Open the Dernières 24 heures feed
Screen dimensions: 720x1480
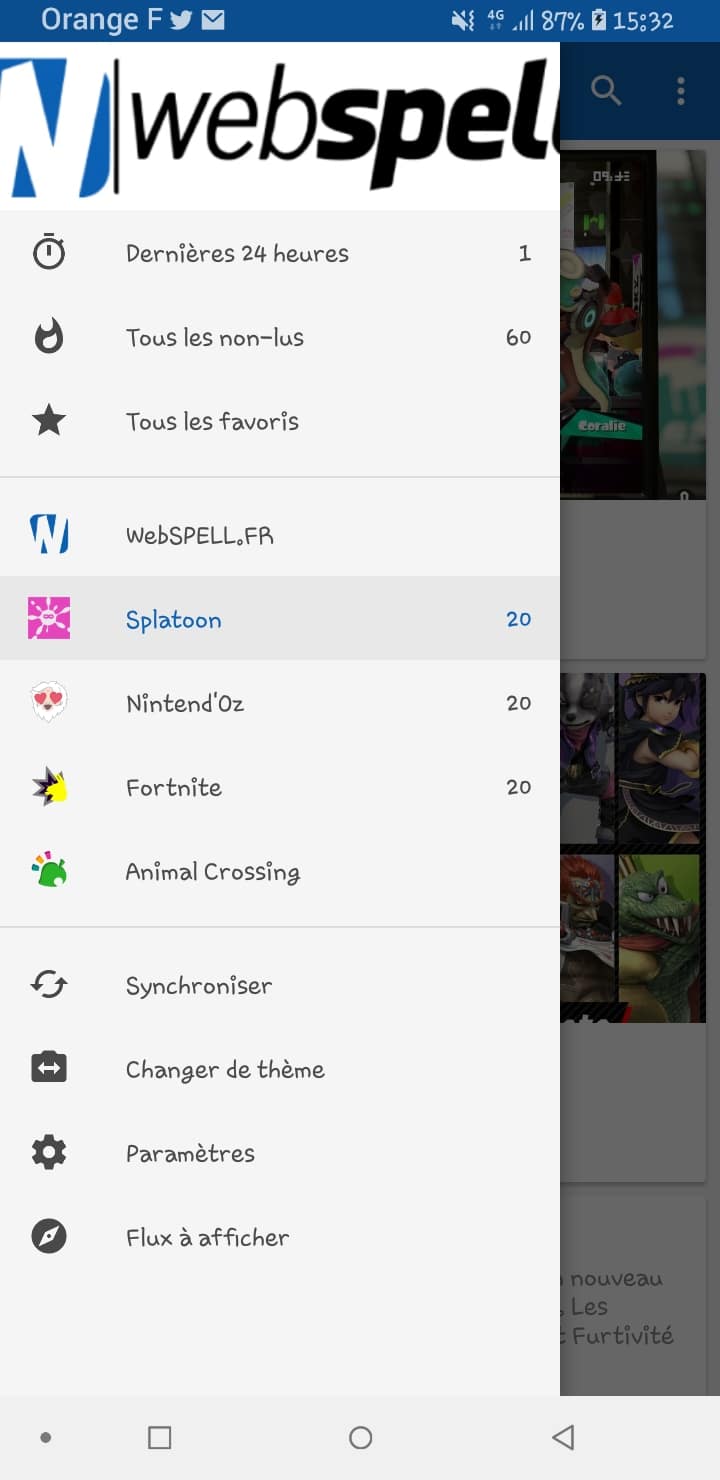280,253
